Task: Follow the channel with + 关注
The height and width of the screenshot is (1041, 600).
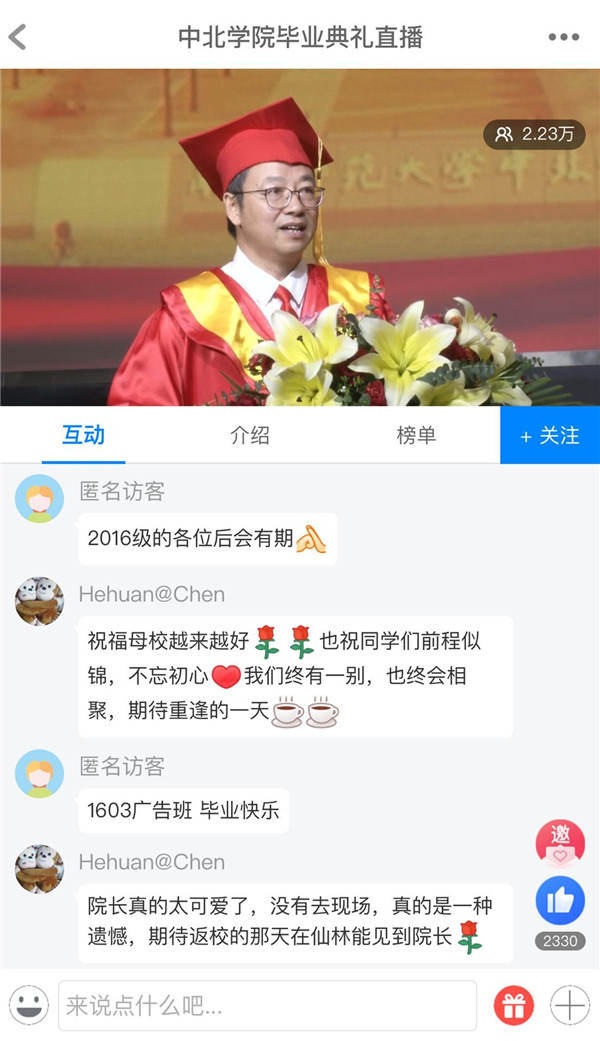Action: (550, 435)
